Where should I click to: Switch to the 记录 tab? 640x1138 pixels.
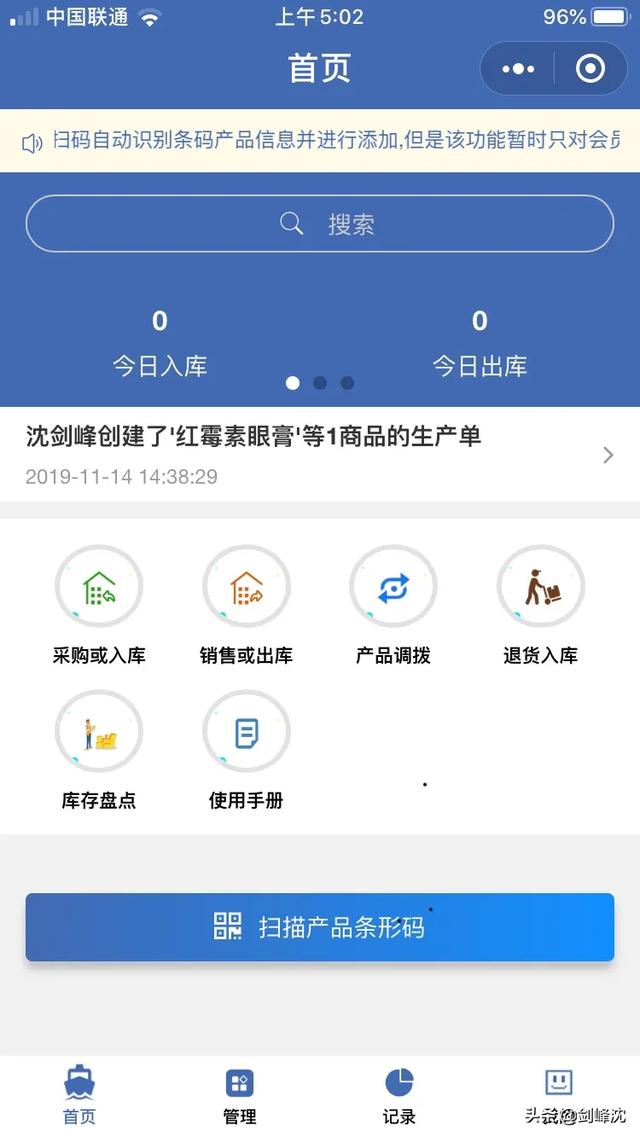[x=399, y=1095]
